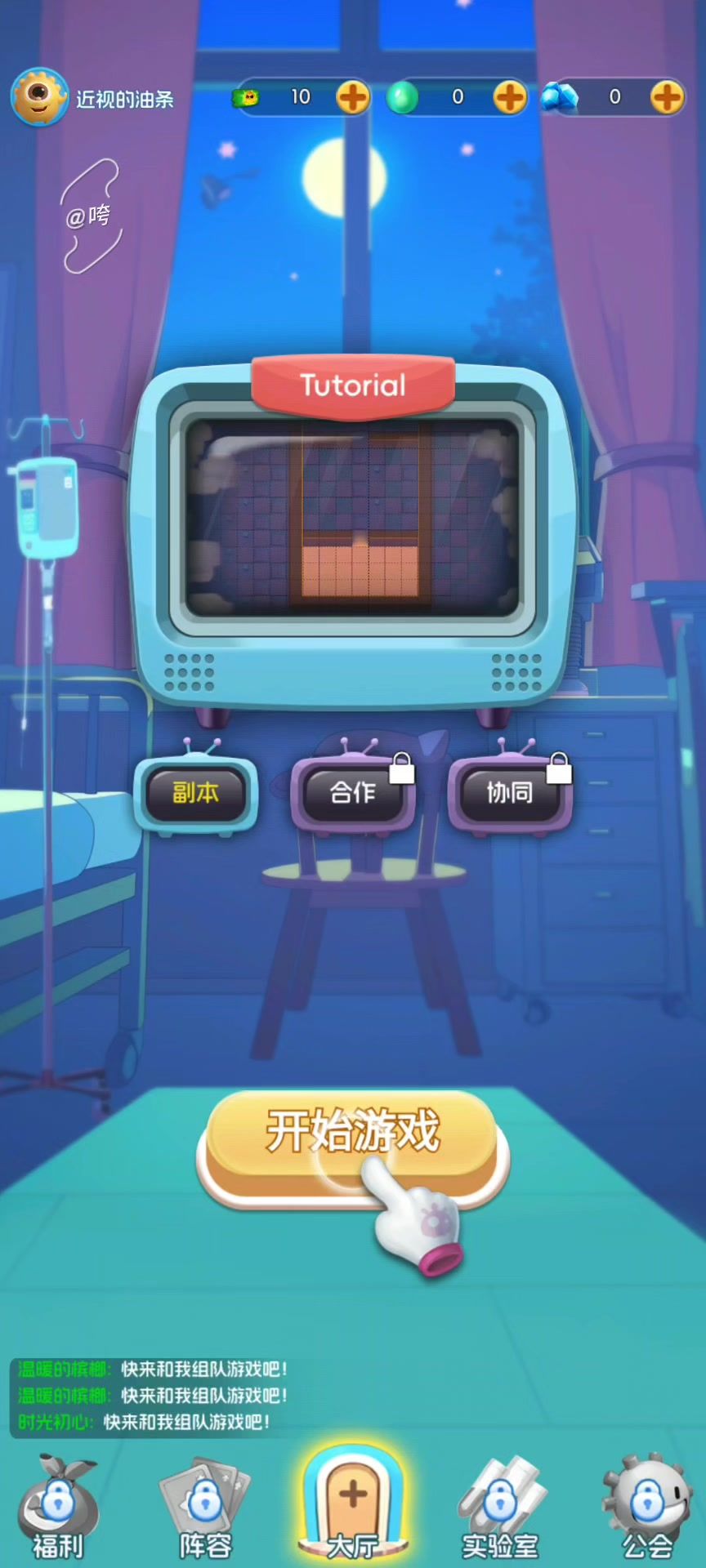The image size is (706, 1568).
Task: Add blue diamonds with the plus button
Action: (667, 98)
